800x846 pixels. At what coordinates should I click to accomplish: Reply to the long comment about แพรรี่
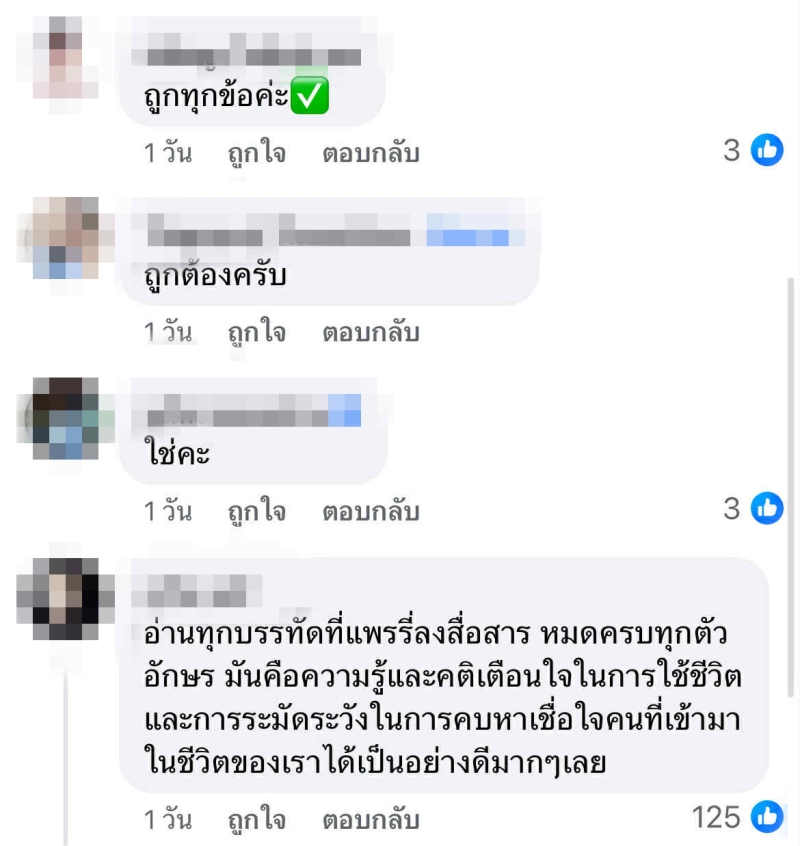click(370, 821)
